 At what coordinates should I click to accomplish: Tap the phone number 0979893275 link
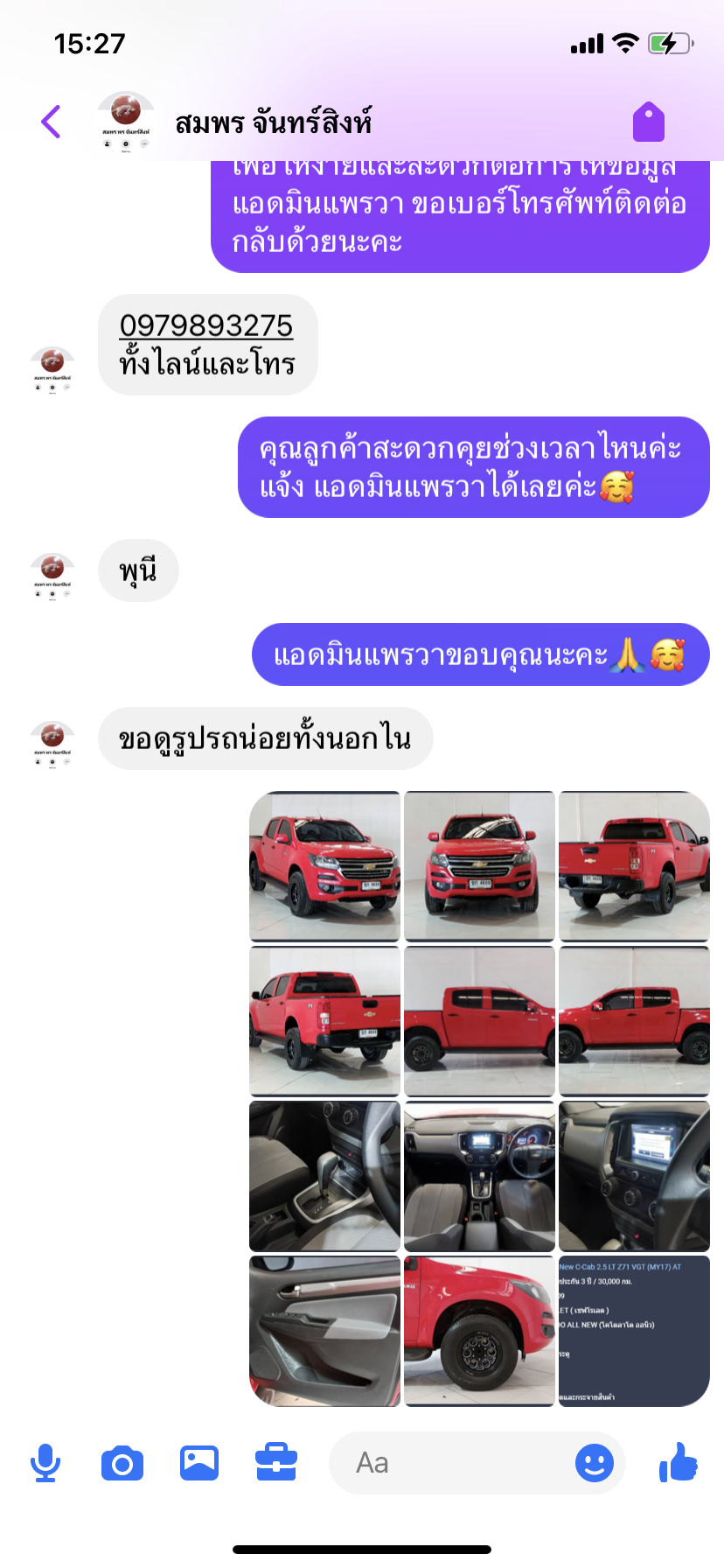206,325
